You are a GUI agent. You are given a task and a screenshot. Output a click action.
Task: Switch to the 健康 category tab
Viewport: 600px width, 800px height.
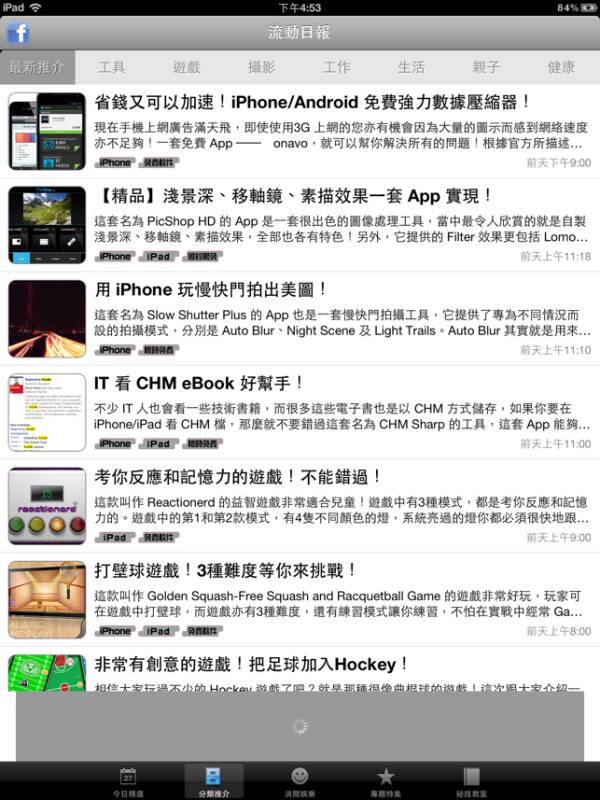561,67
